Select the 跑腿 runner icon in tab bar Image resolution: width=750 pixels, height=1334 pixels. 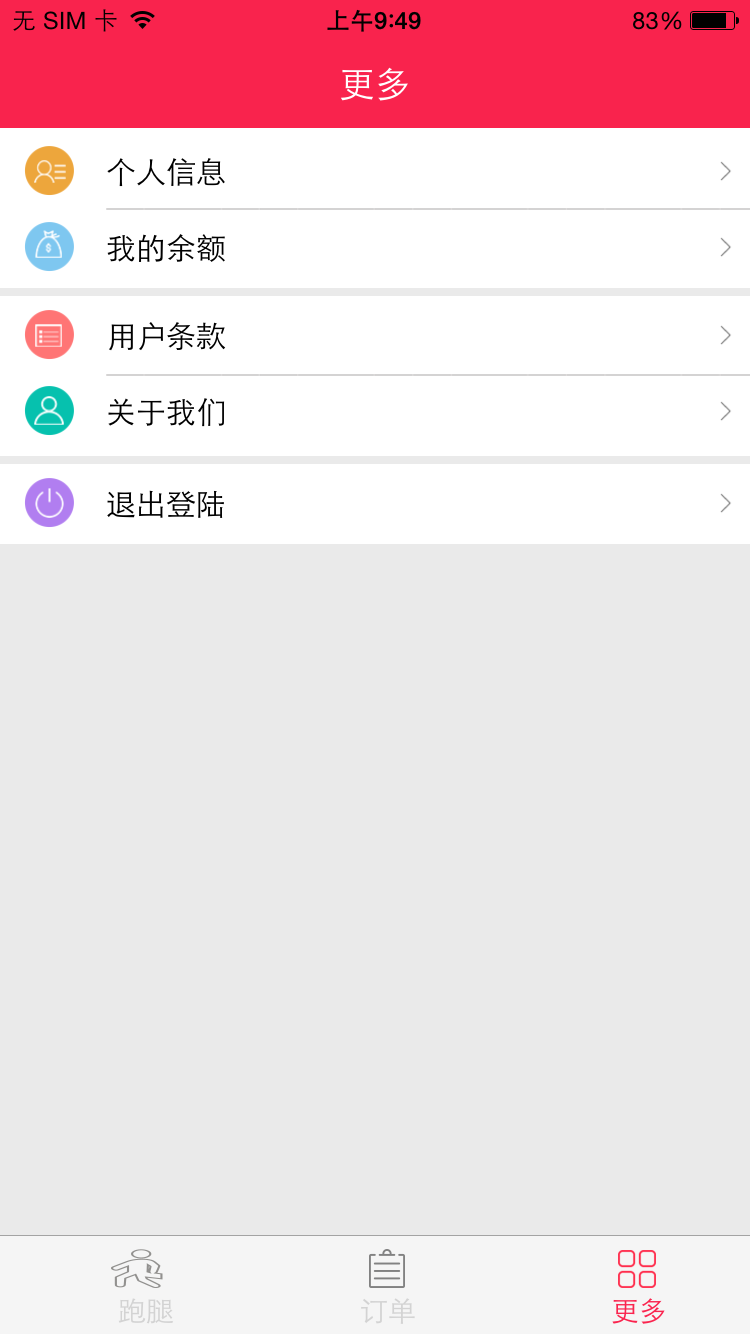click(140, 1268)
